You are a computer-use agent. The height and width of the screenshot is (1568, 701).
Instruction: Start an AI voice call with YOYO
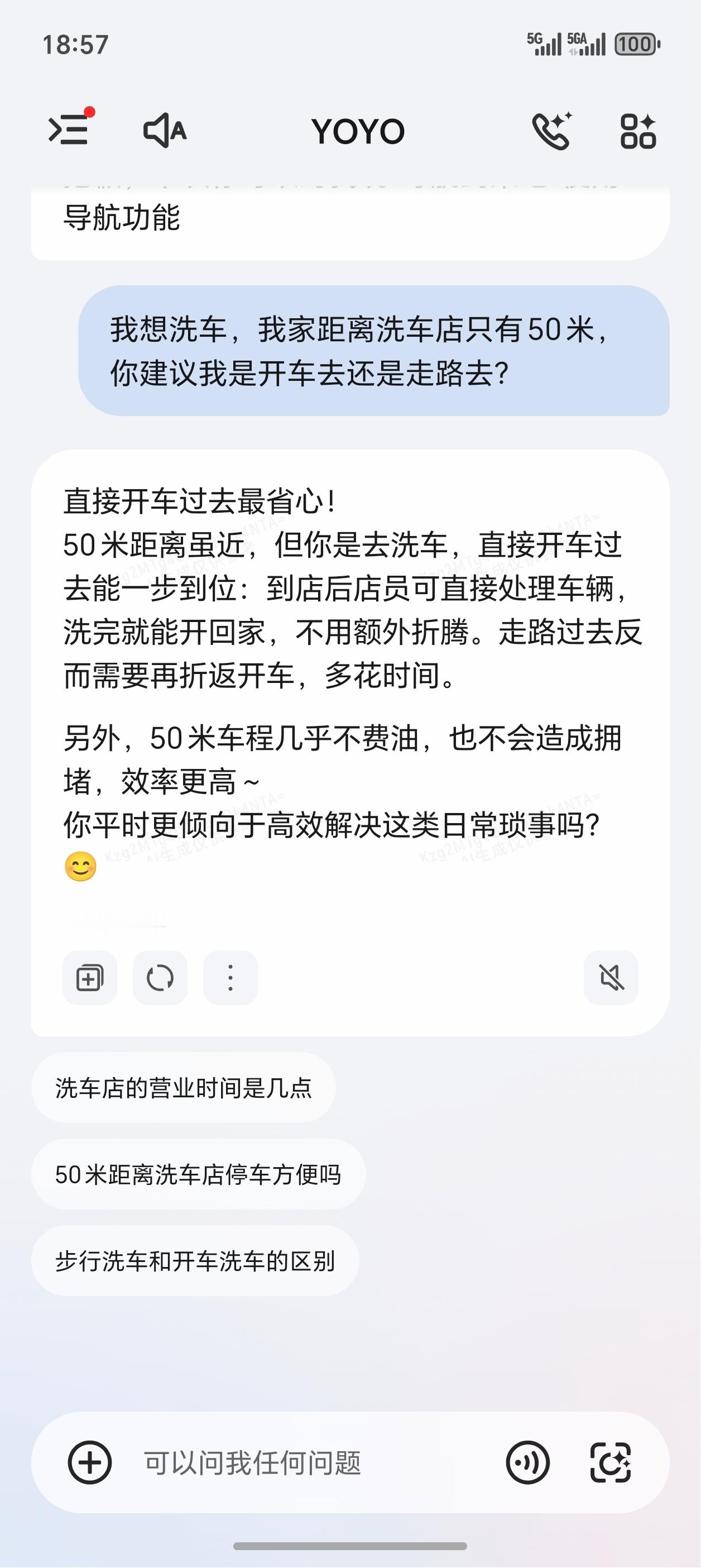pyautogui.click(x=553, y=130)
